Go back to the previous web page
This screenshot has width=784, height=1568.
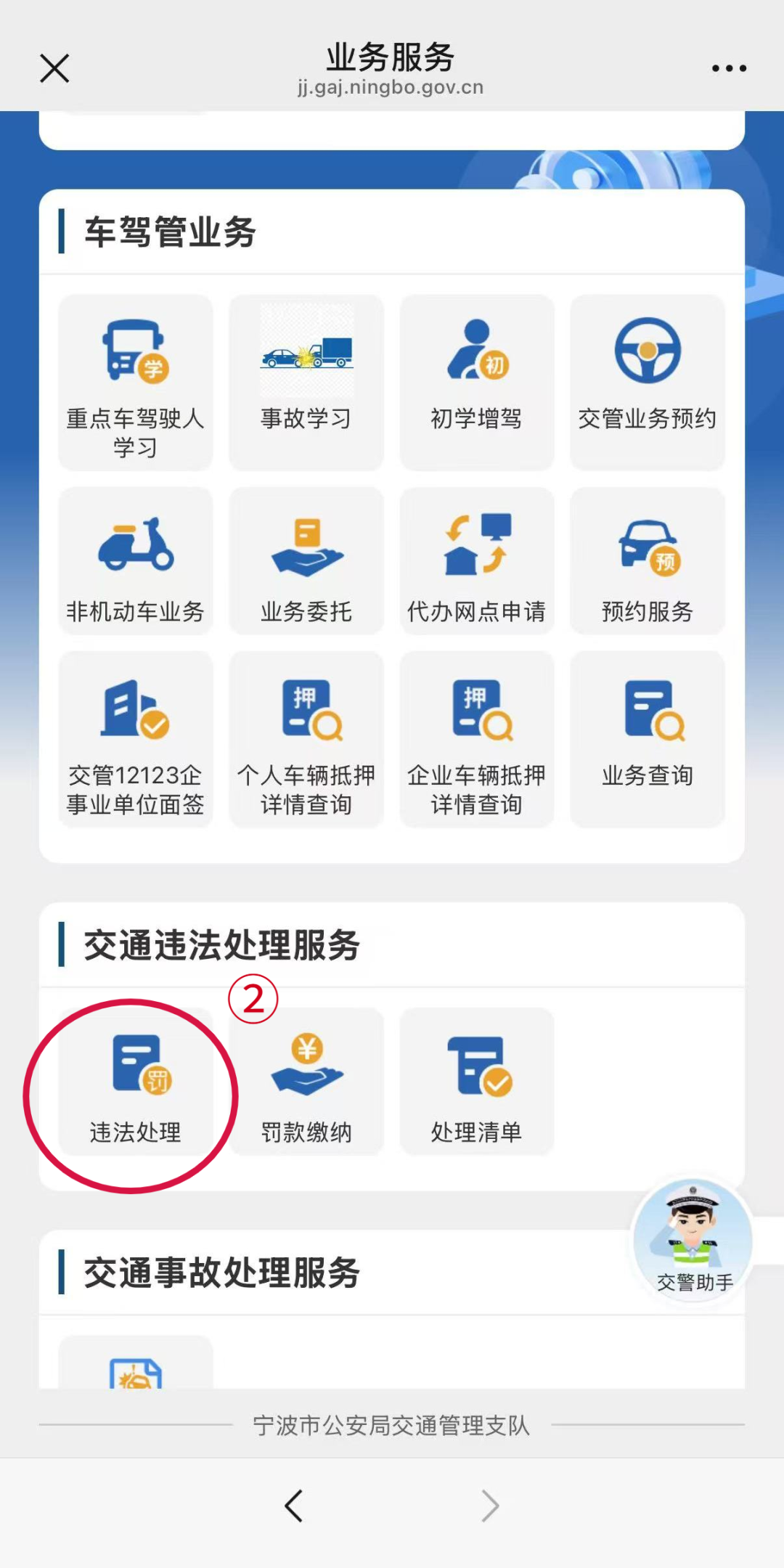click(293, 1506)
